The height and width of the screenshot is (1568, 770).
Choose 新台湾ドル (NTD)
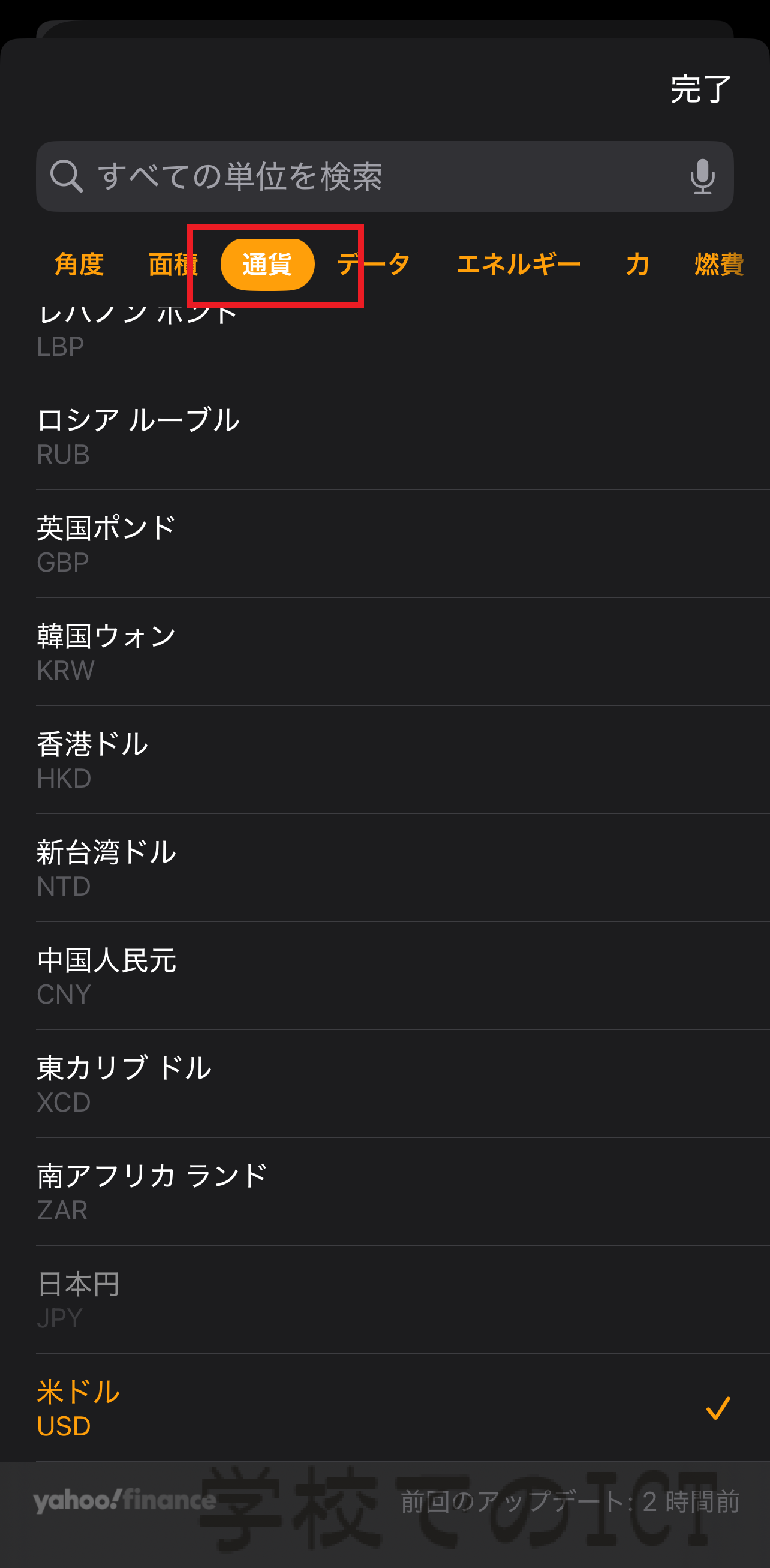403,868
